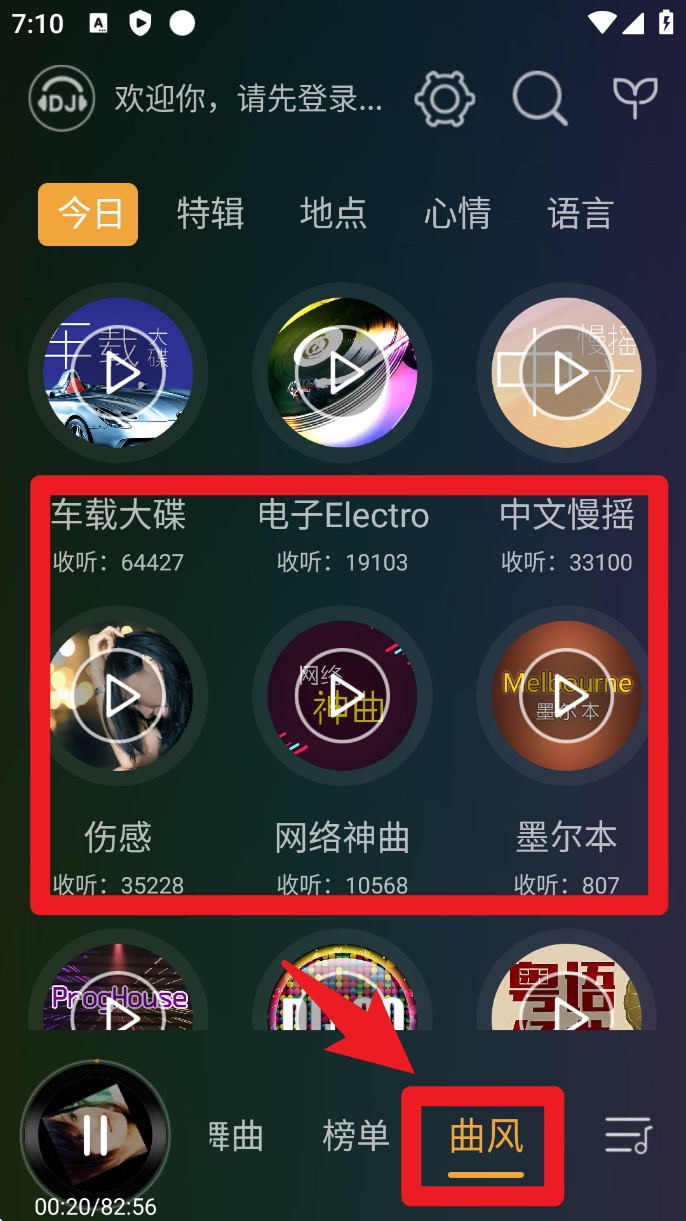The width and height of the screenshot is (686, 1221).
Task: Open the playlist queue icon
Action: coord(629,1136)
